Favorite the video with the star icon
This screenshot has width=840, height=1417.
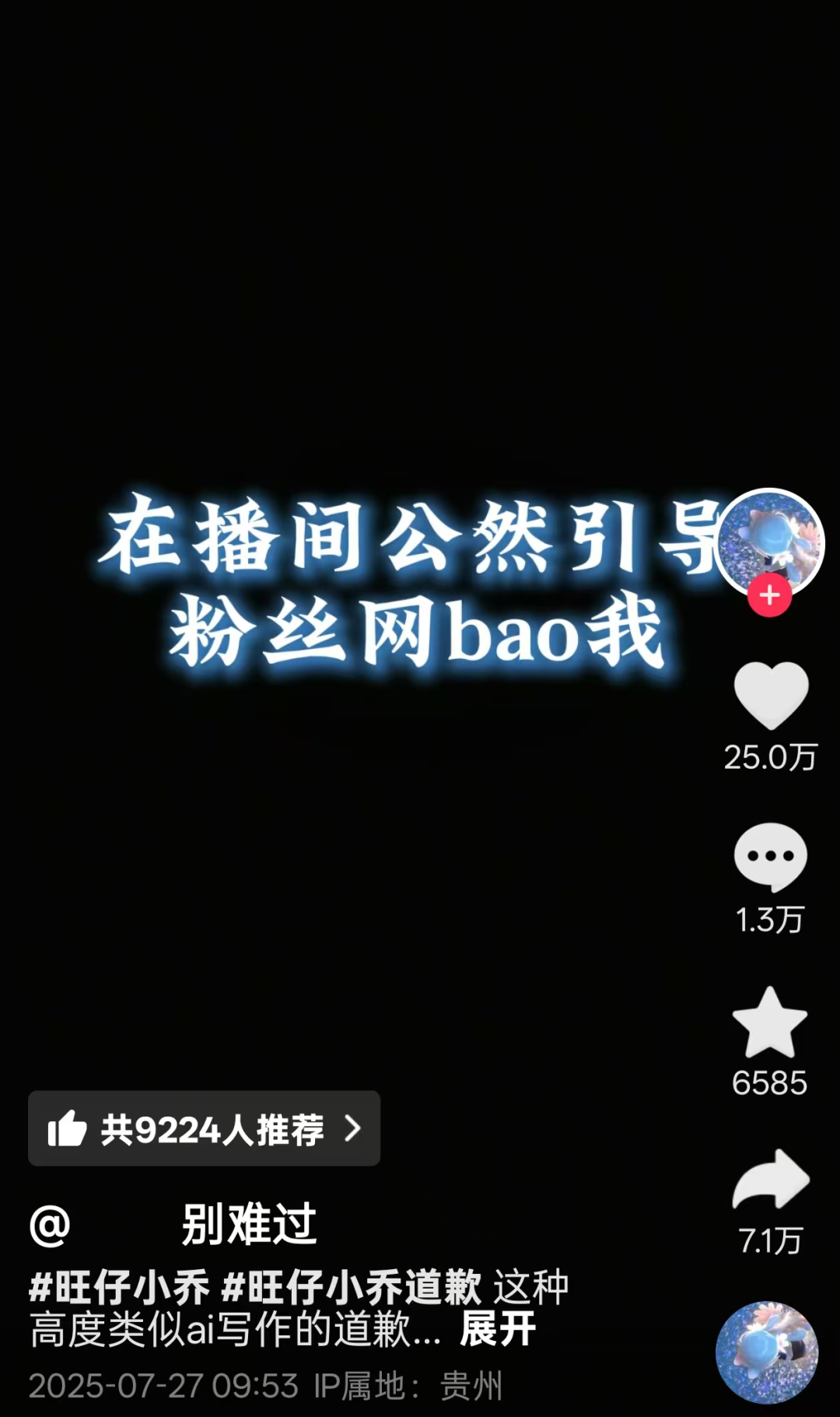coord(769,1023)
